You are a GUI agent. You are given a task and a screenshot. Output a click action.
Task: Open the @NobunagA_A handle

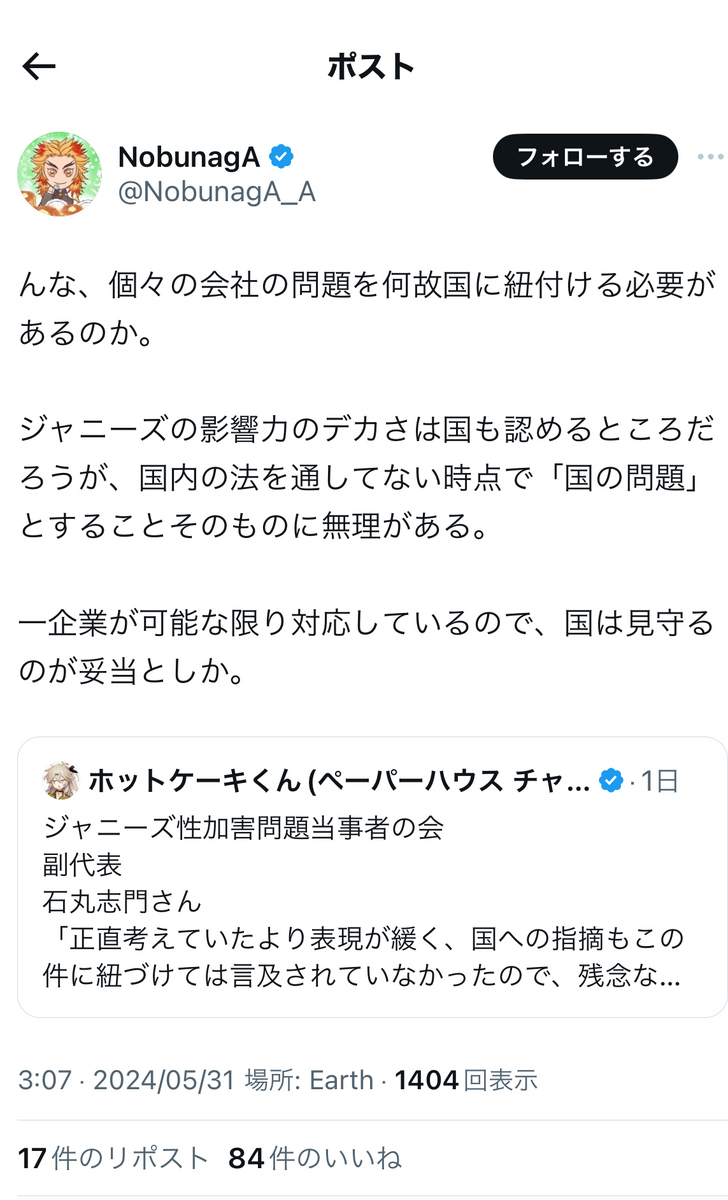click(x=217, y=192)
